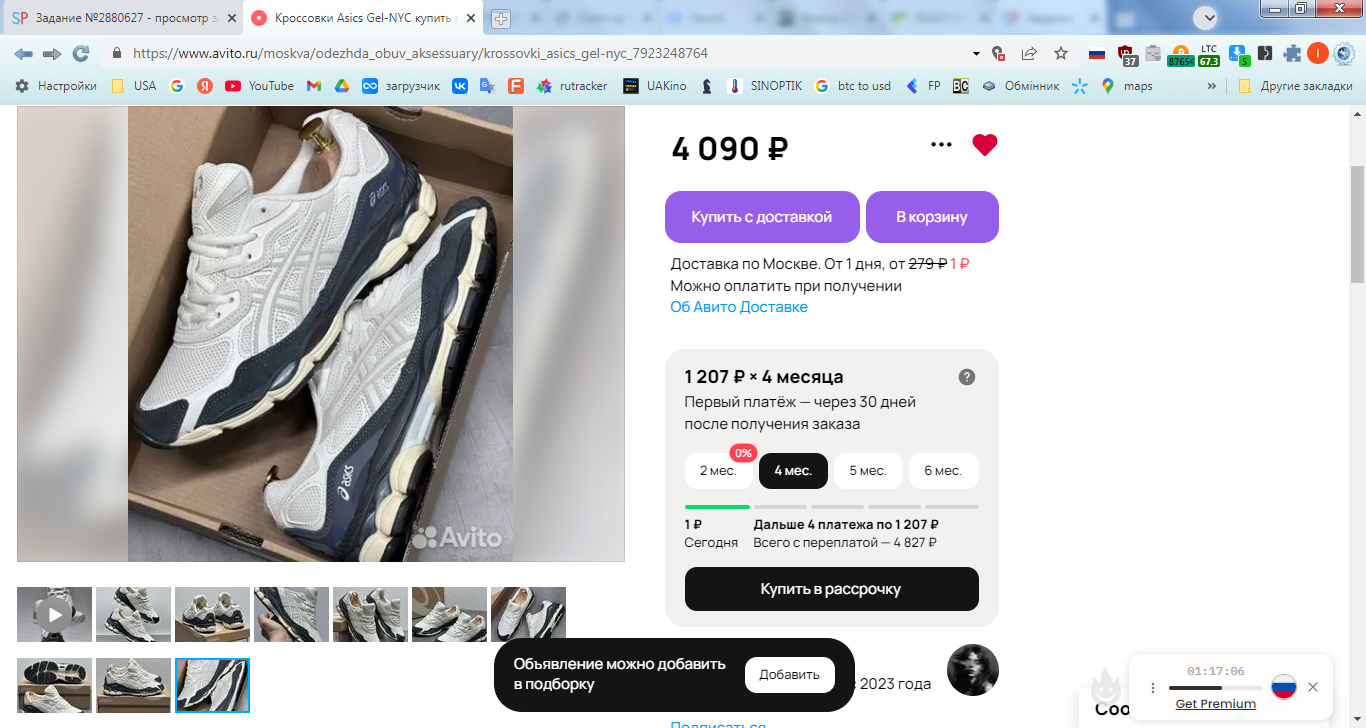Open the installment help question mark

[966, 377]
